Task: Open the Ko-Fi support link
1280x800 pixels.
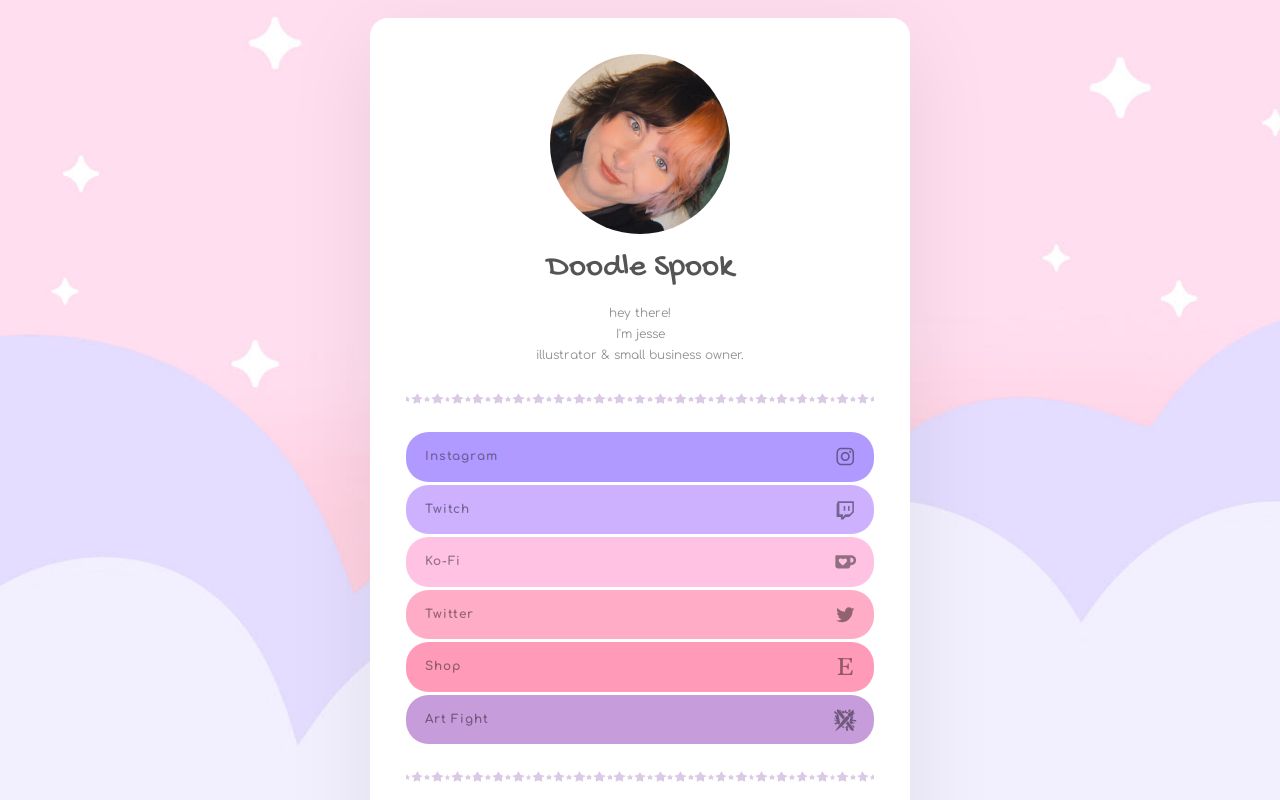Action: click(x=640, y=562)
